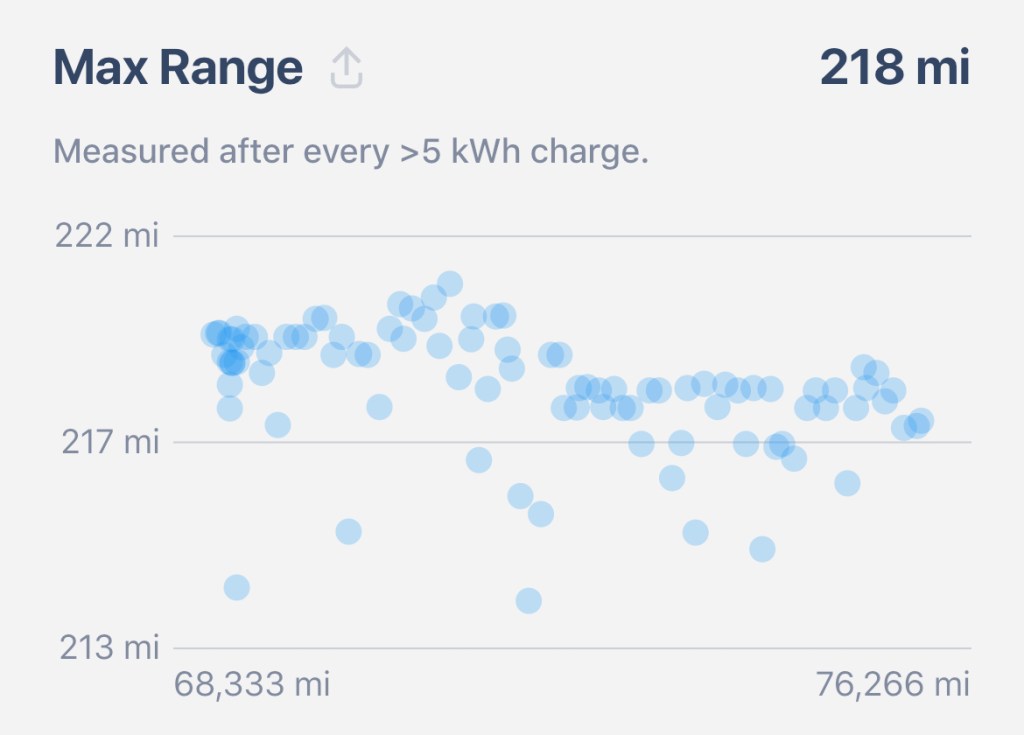This screenshot has width=1024, height=735.
Task: Share the Max Range chart
Action: (346, 69)
